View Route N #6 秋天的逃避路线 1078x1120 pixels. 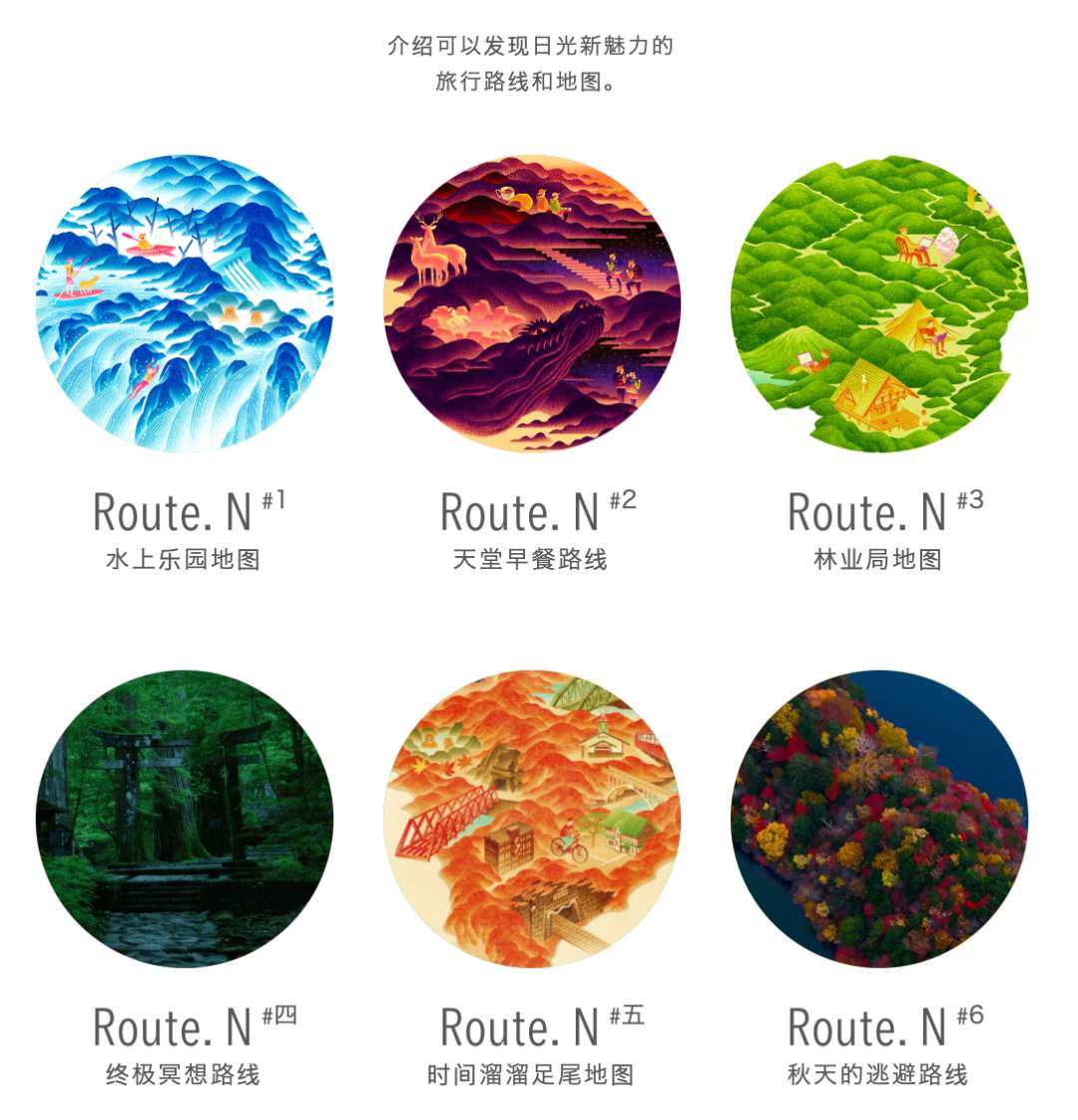click(x=879, y=819)
